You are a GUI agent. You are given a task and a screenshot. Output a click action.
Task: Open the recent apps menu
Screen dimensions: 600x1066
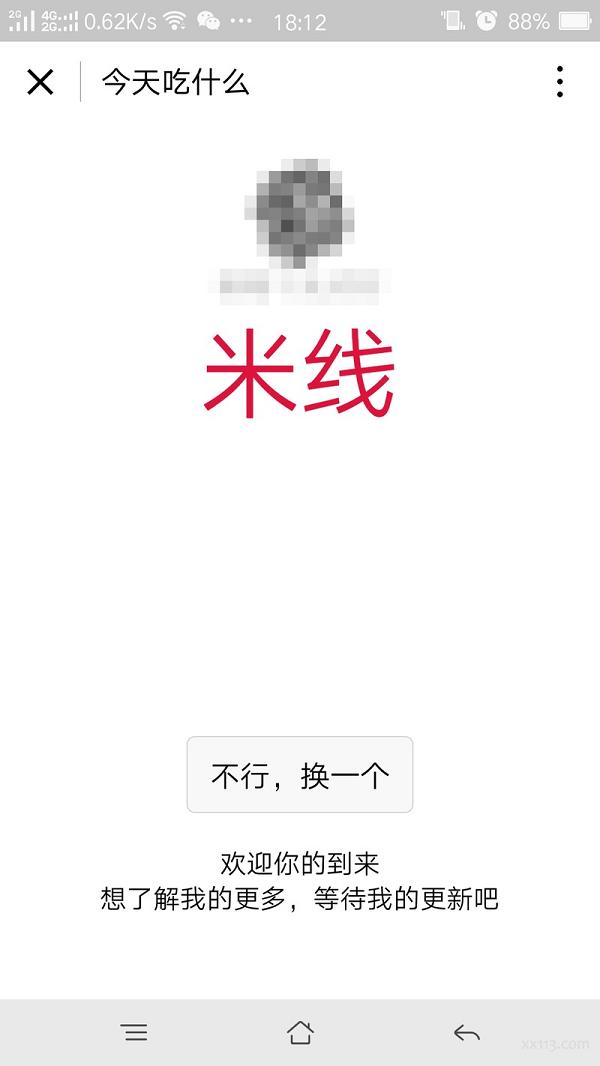(x=134, y=1033)
